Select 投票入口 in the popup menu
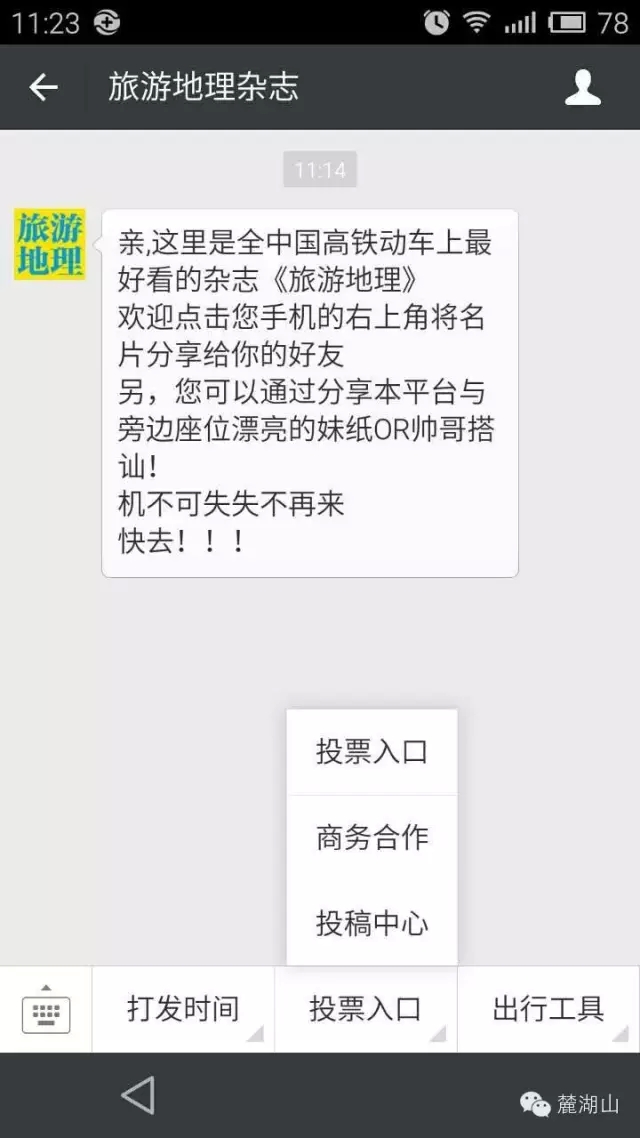 pos(372,752)
